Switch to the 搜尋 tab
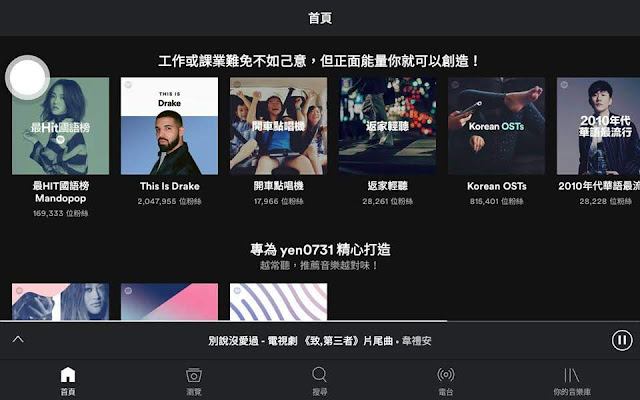The height and width of the screenshot is (400, 640). click(320, 380)
